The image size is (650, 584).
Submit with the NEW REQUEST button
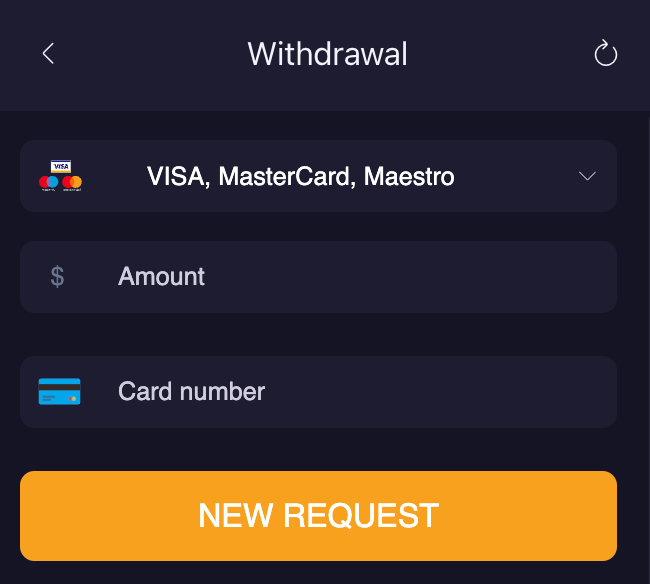click(318, 516)
